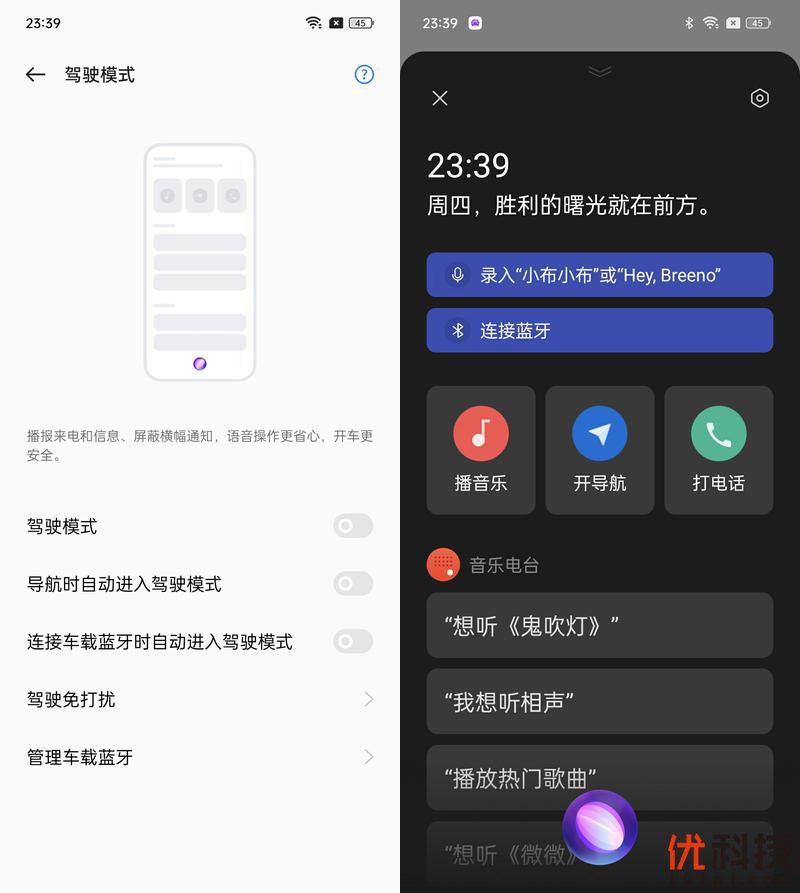Tap 录入"小布小布"或"Hey, Breeno"
This screenshot has height=893, width=800.
tap(599, 275)
